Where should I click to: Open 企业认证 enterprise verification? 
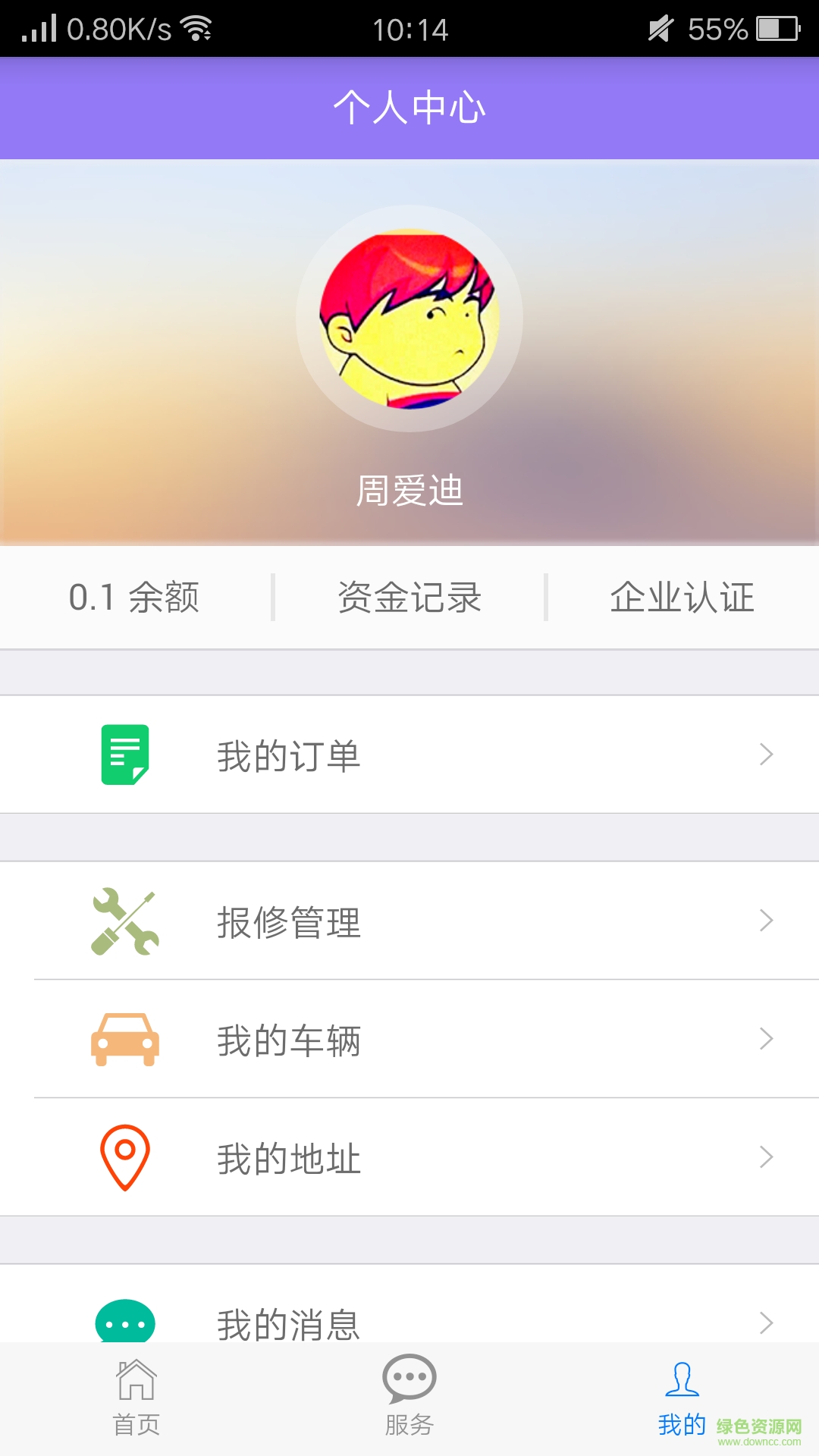point(682,598)
